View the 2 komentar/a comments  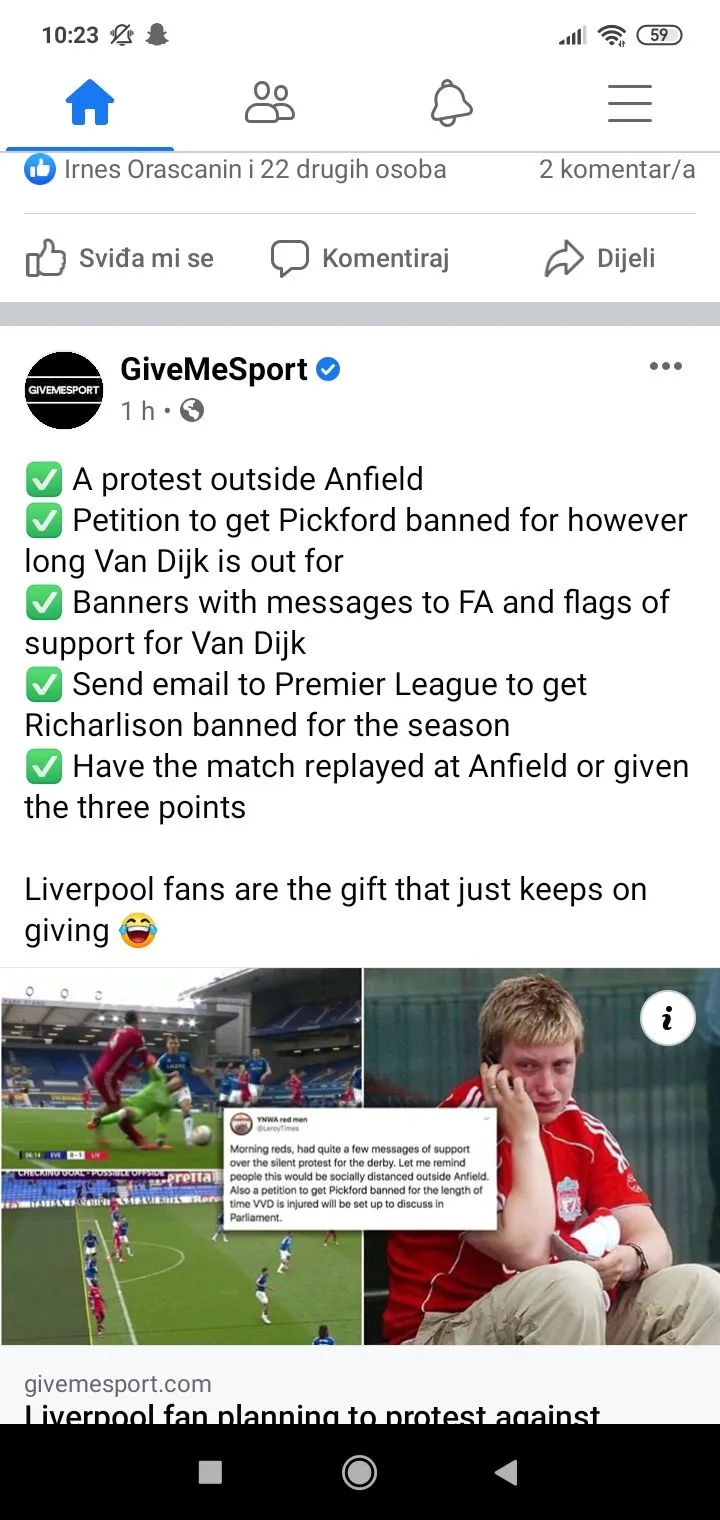click(616, 169)
